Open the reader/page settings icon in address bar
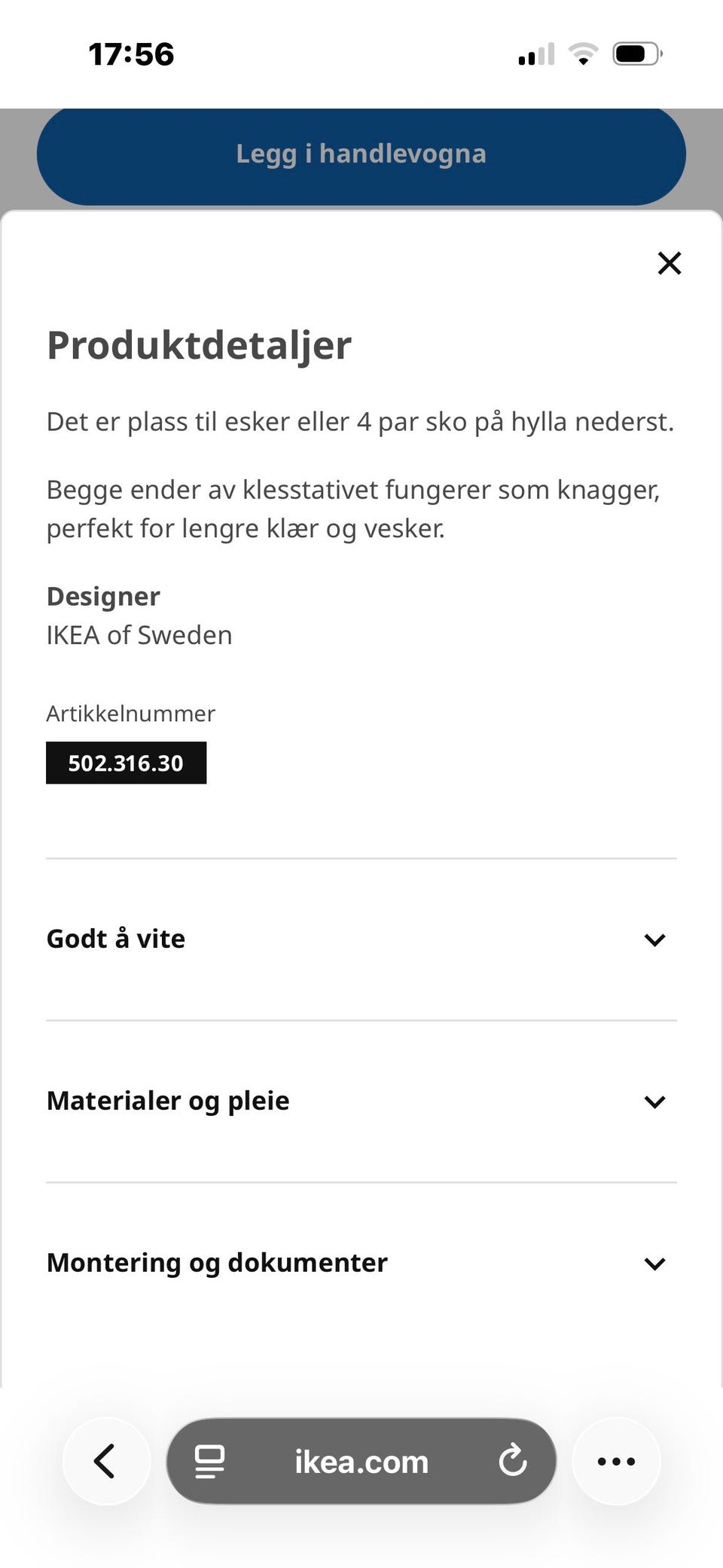The image size is (723, 1568). coord(209,1460)
